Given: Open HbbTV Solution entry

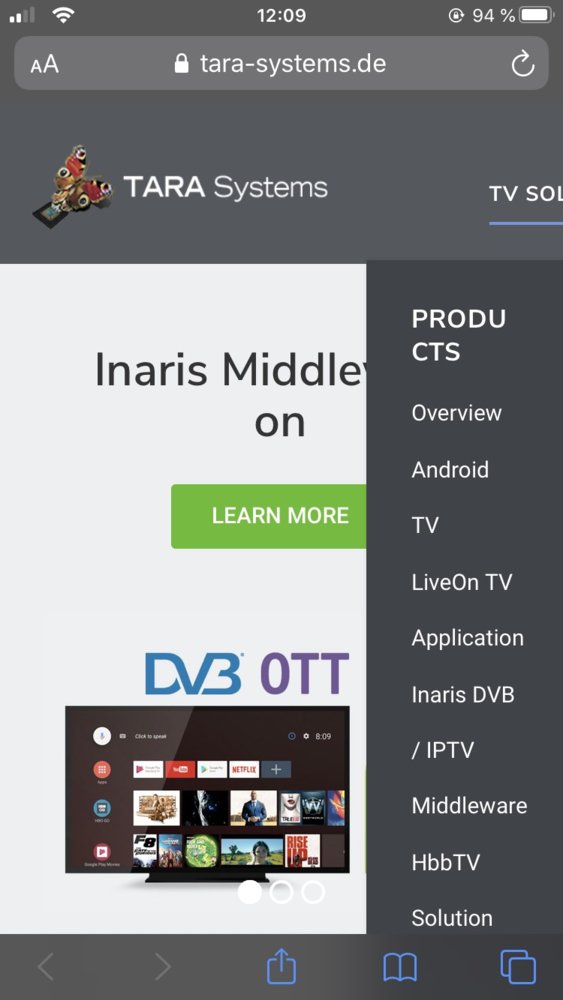Looking at the screenshot, I should coord(452,890).
